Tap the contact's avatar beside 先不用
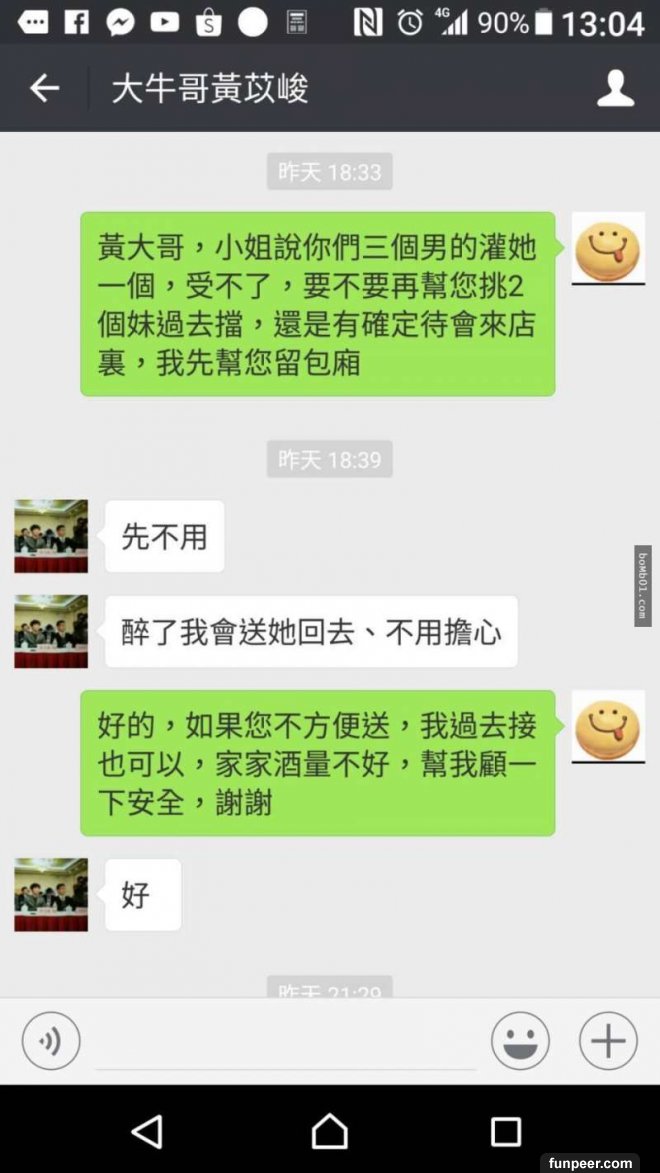660x1173 pixels. tap(51, 536)
